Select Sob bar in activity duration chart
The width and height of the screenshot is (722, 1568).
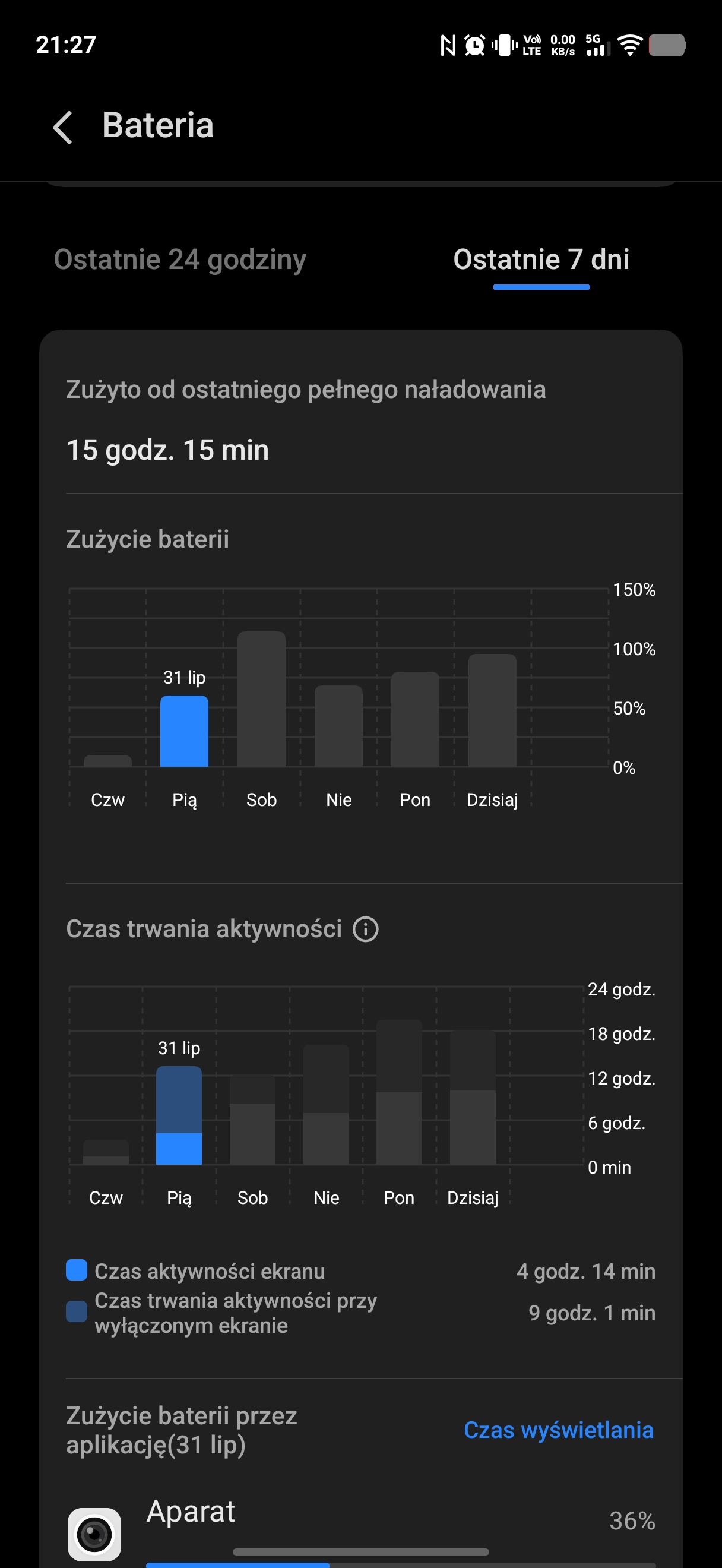click(x=252, y=1120)
